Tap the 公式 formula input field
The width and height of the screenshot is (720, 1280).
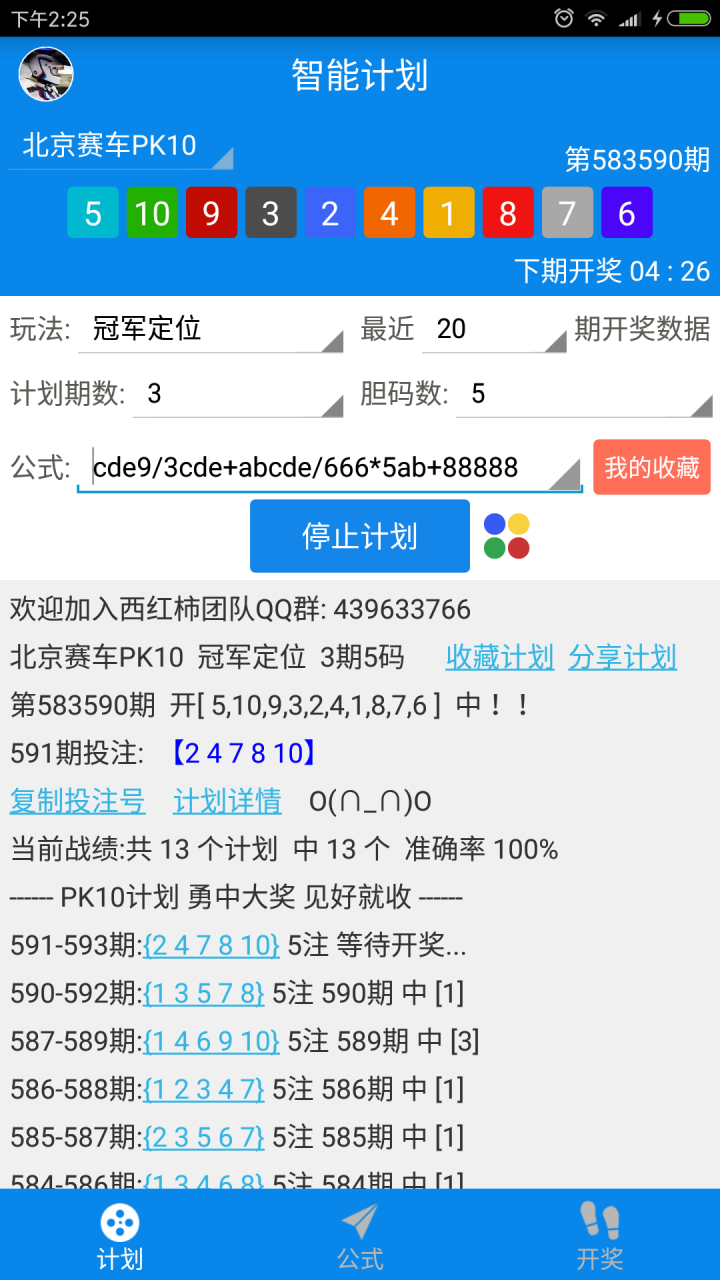click(x=330, y=467)
